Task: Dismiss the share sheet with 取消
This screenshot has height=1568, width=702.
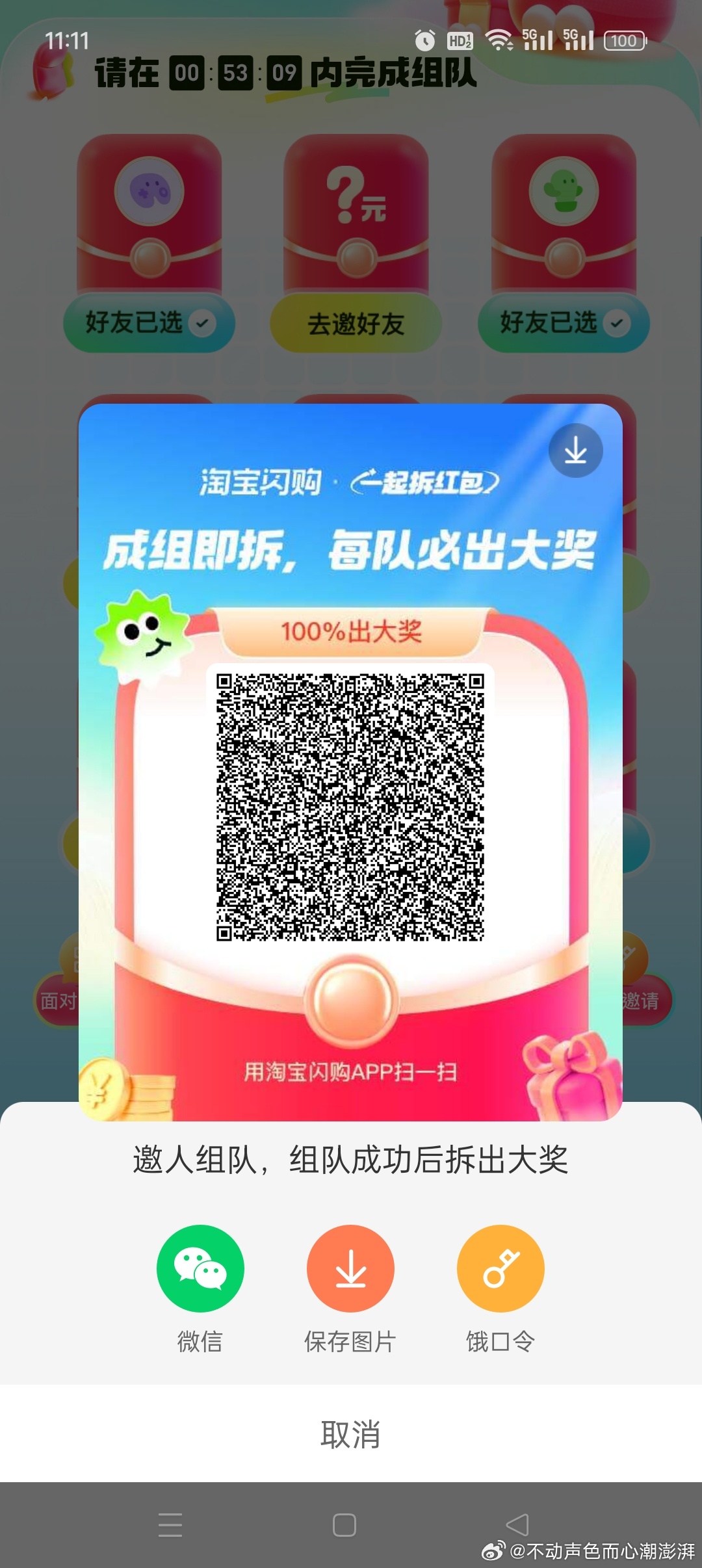Action: (350, 1433)
